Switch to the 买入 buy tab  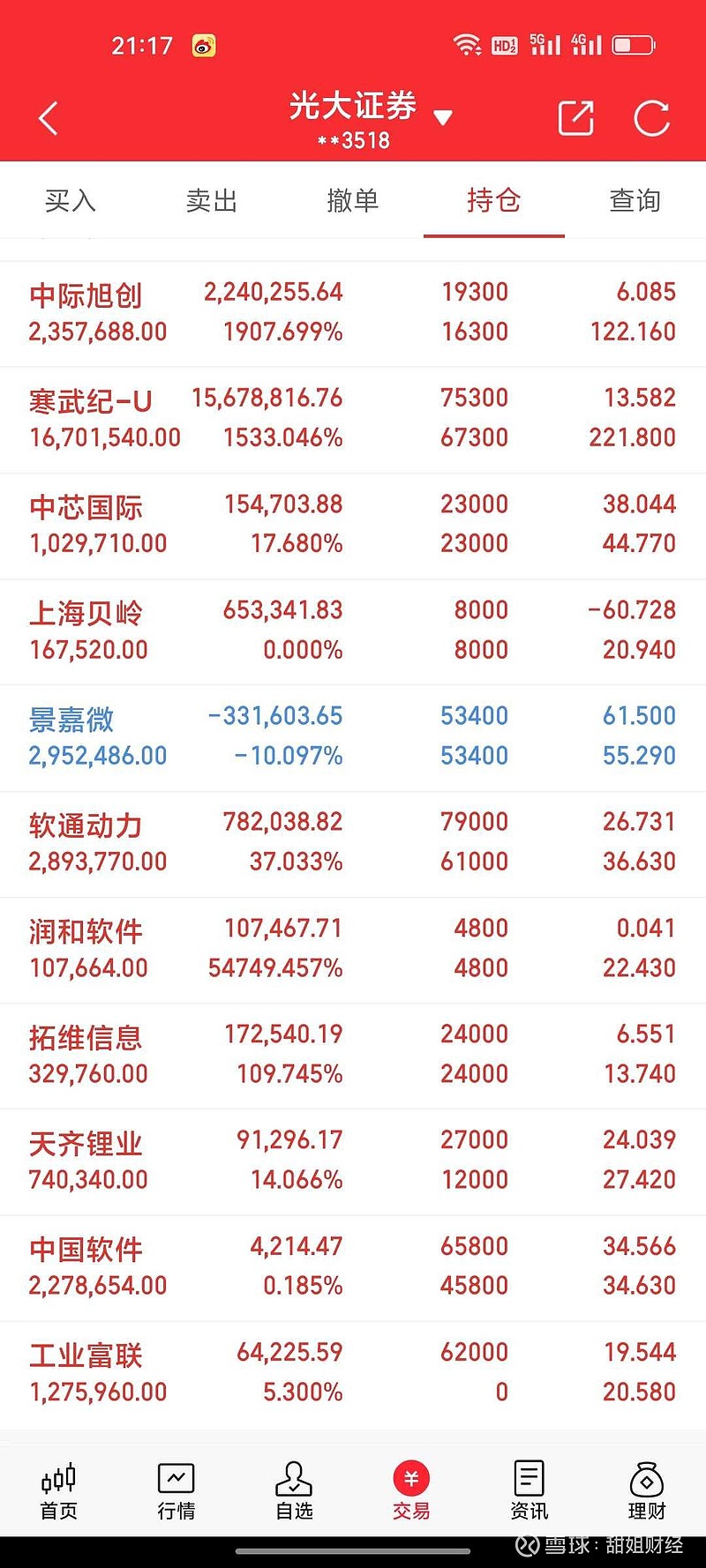tap(71, 201)
